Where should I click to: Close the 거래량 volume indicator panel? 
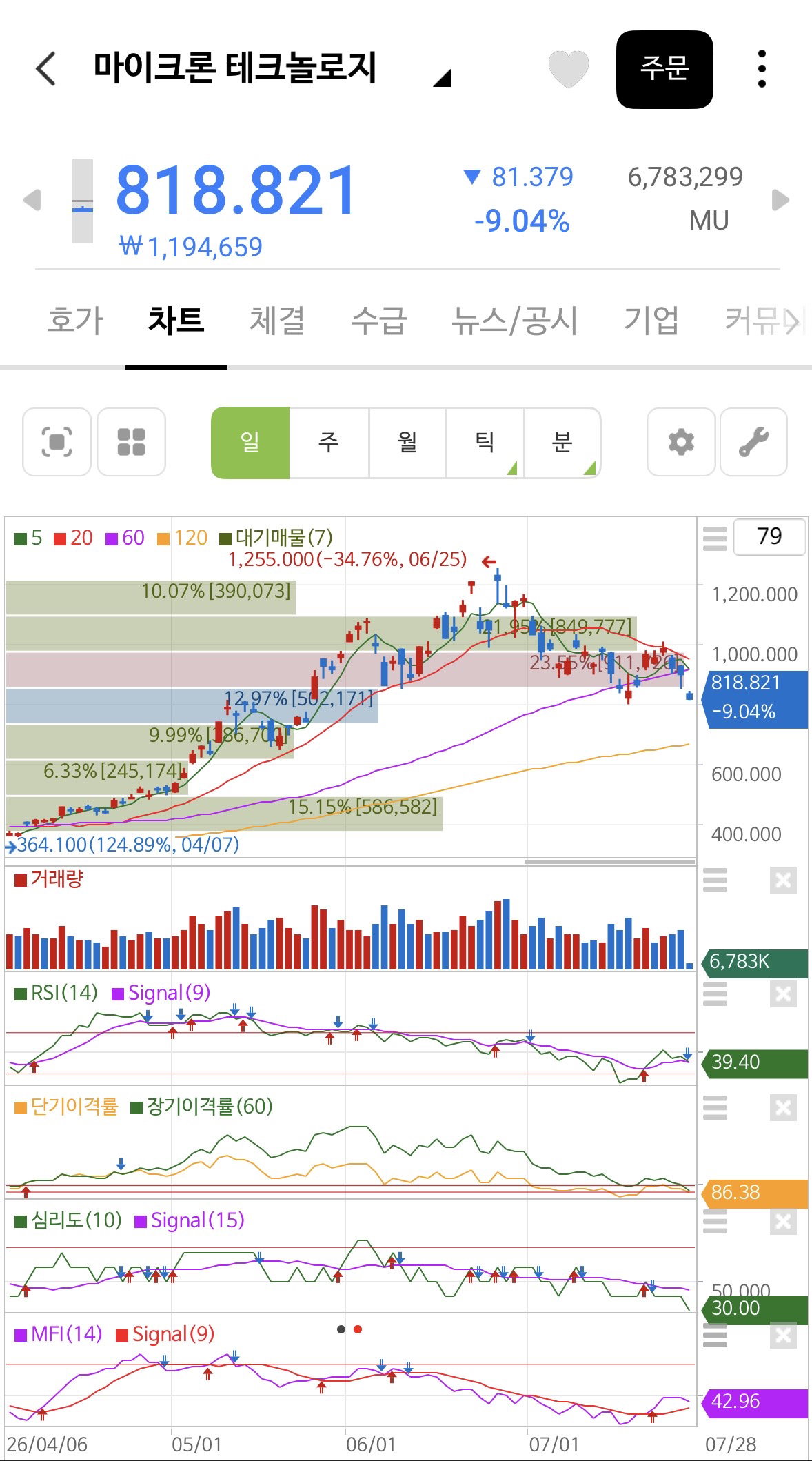pyautogui.click(x=783, y=880)
